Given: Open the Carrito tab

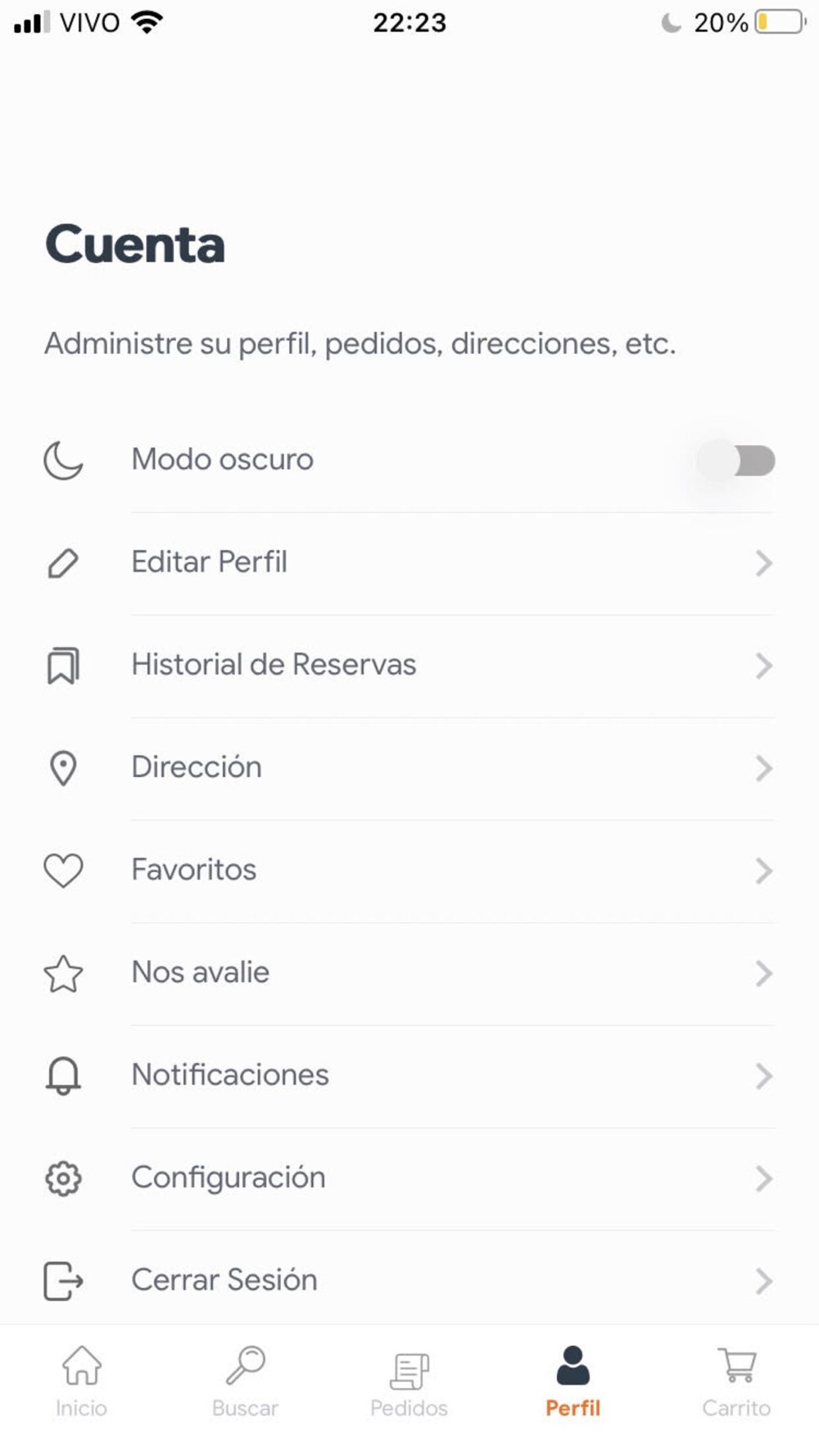Looking at the screenshot, I should click(736, 1382).
